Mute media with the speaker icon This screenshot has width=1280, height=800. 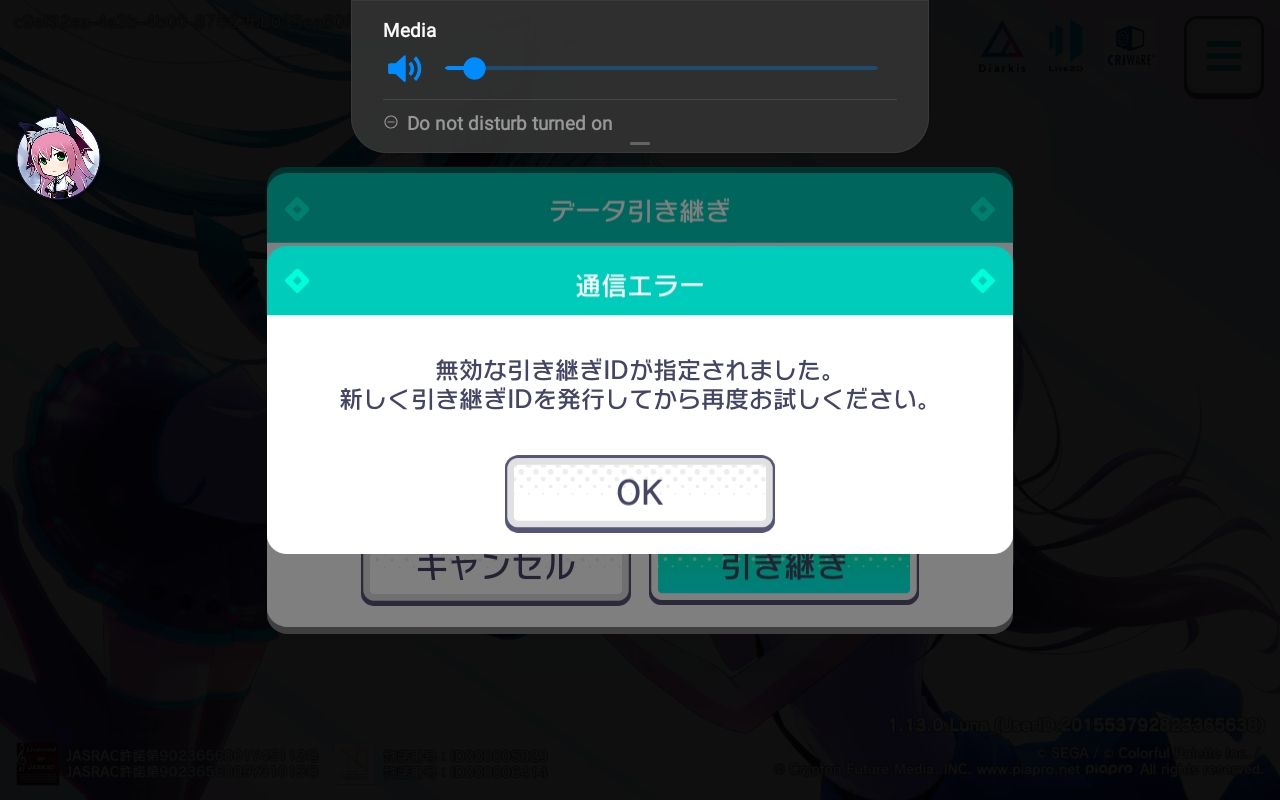[x=404, y=68]
